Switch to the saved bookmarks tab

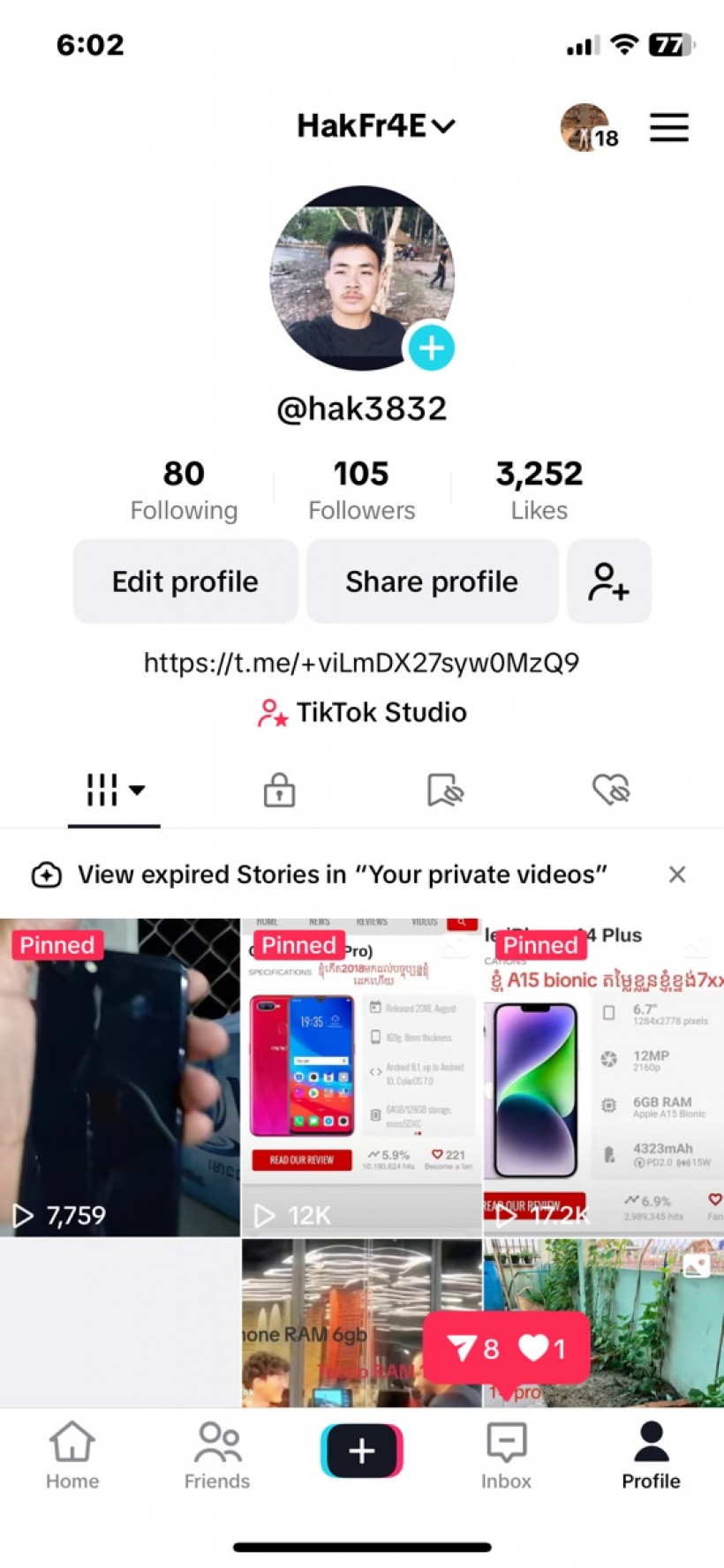point(445,790)
